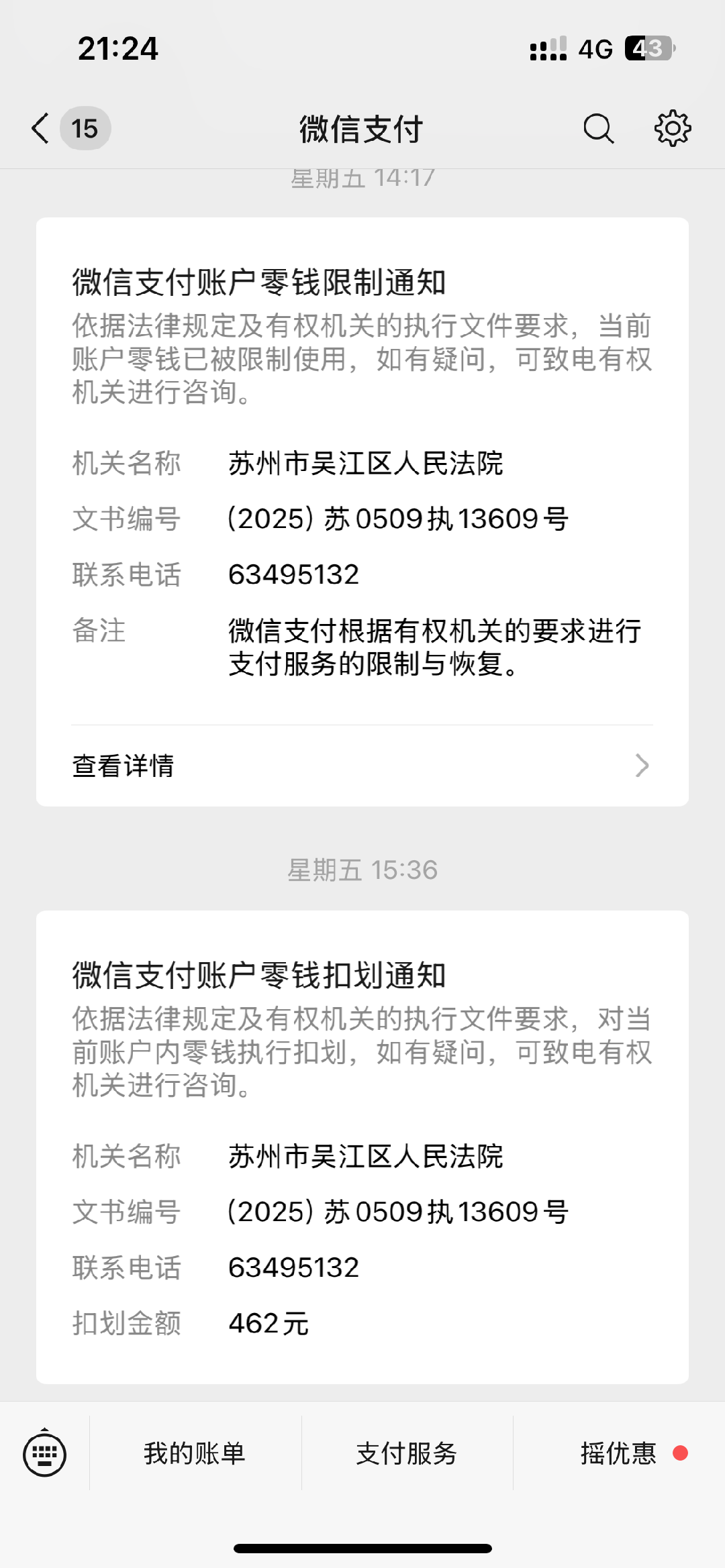Switch to keyboard input
Image resolution: width=725 pixels, height=1568 pixels.
coord(44,1454)
